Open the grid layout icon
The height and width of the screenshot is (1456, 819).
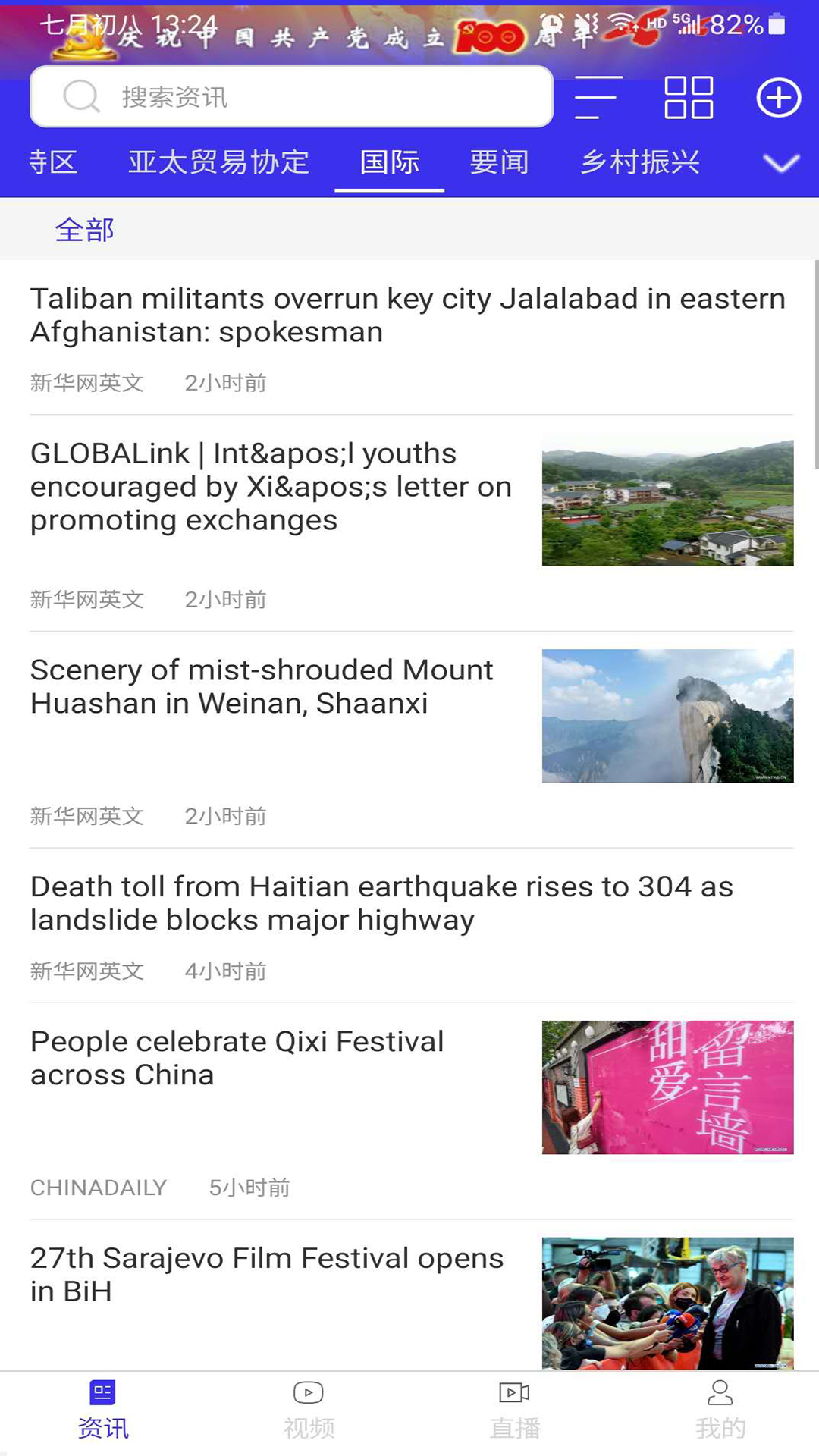point(689,97)
